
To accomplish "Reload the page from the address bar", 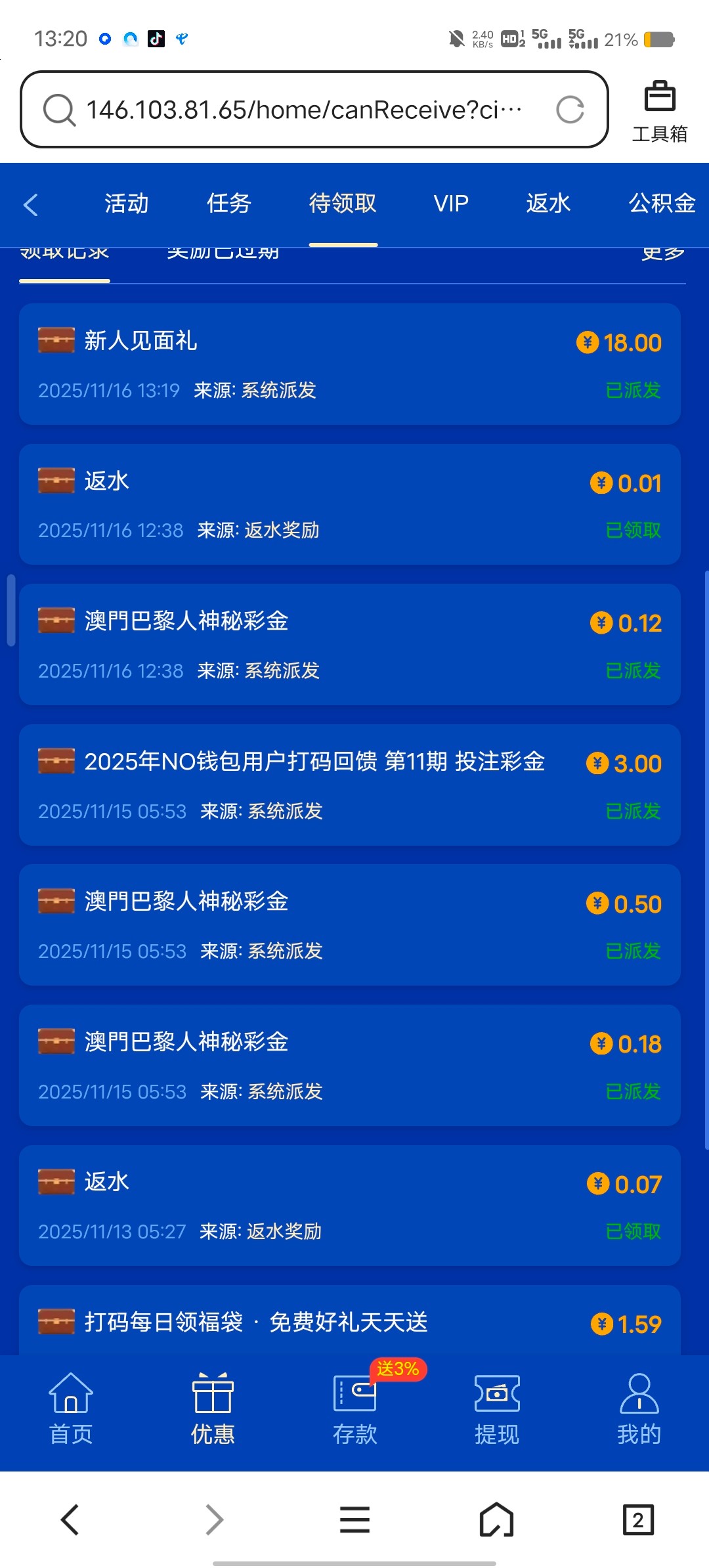I will pyautogui.click(x=570, y=110).
